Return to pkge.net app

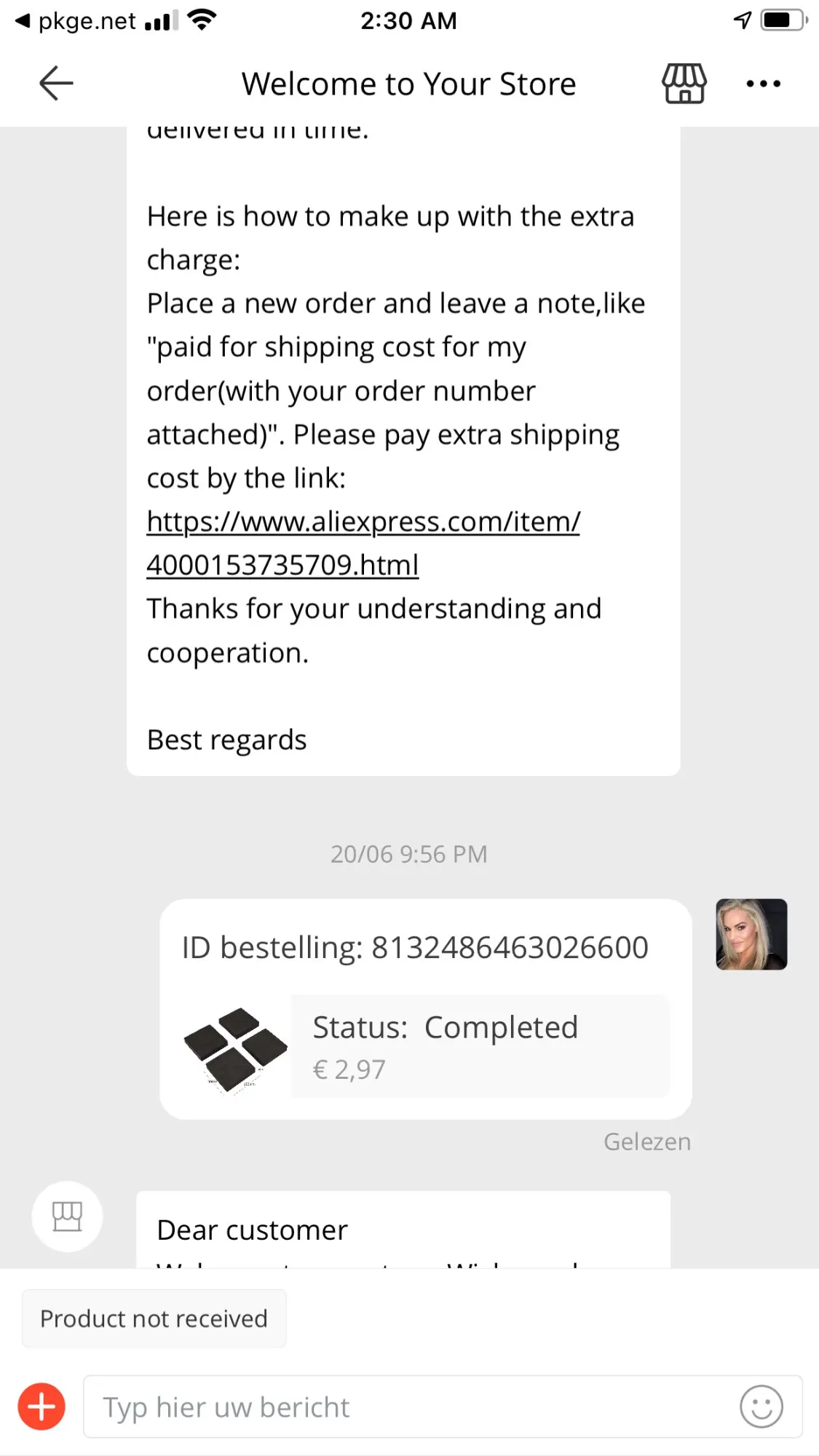(76, 20)
